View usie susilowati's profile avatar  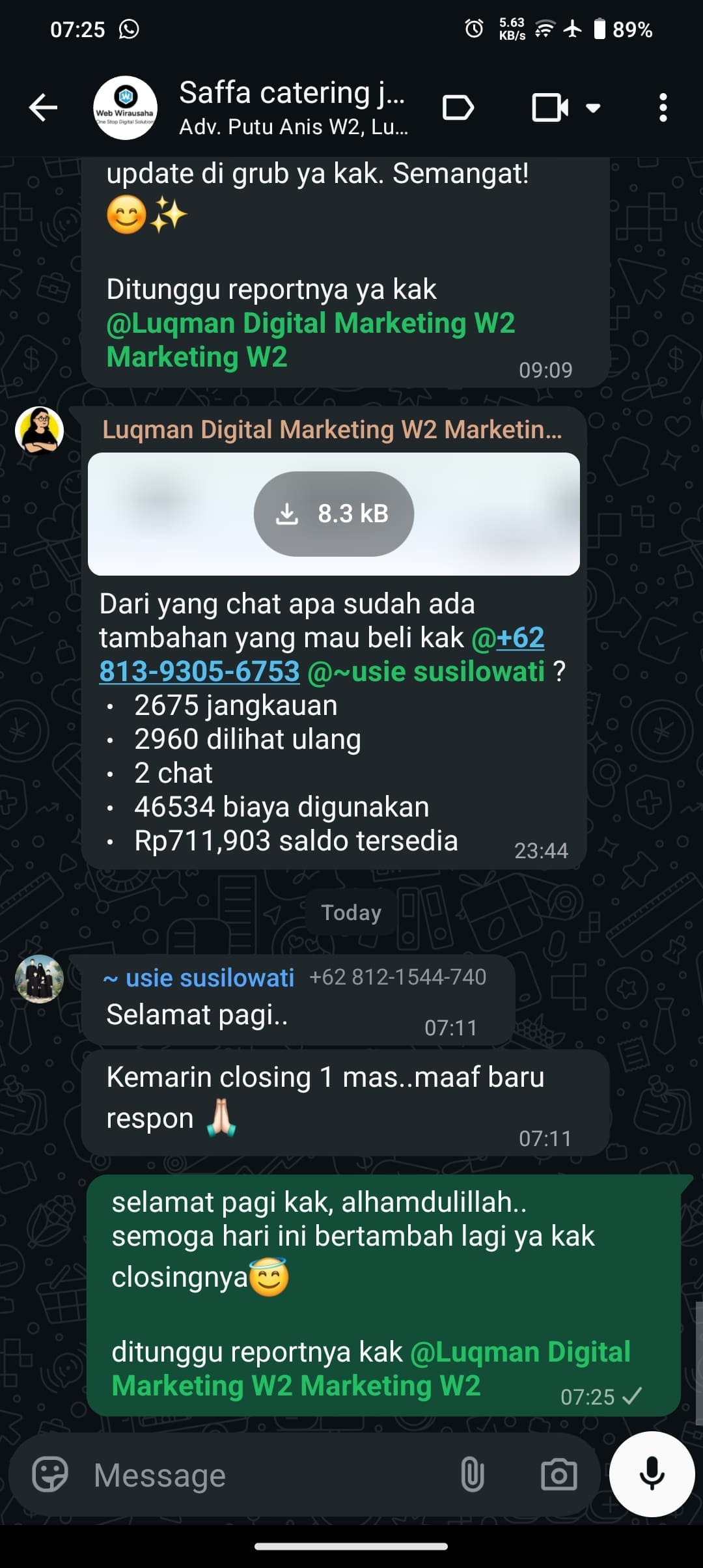click(x=40, y=978)
